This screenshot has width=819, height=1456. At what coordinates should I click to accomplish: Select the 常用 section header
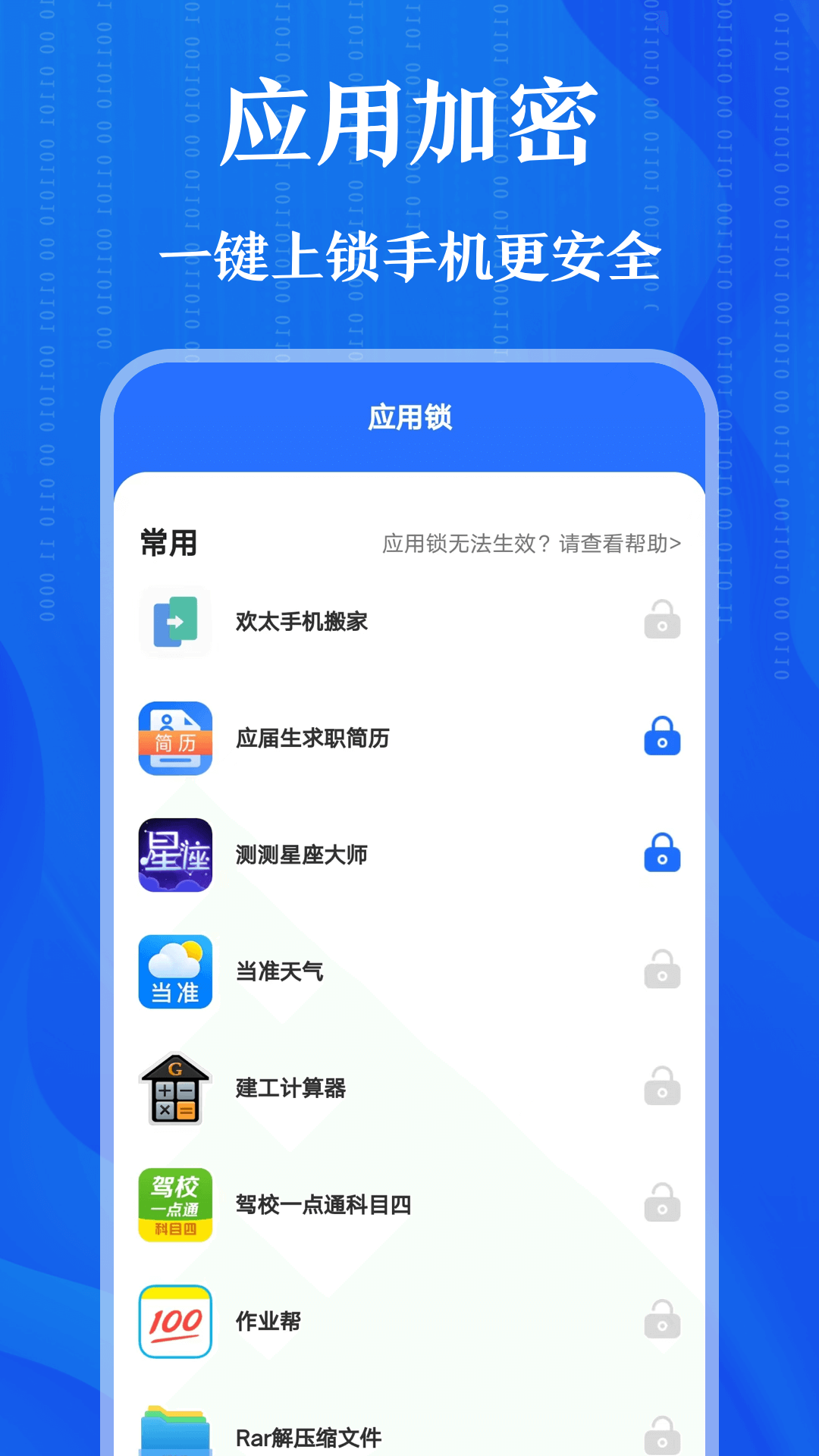point(168,543)
